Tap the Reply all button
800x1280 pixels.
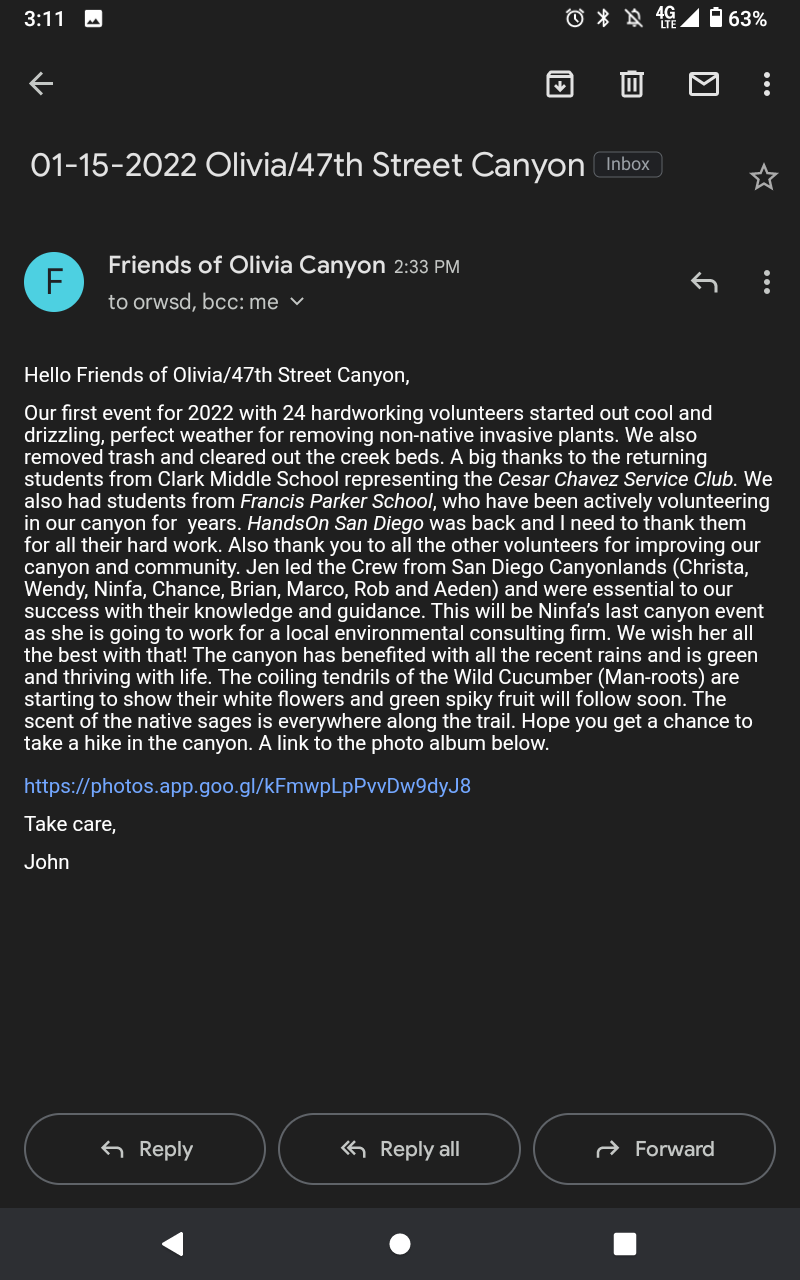tap(399, 1149)
